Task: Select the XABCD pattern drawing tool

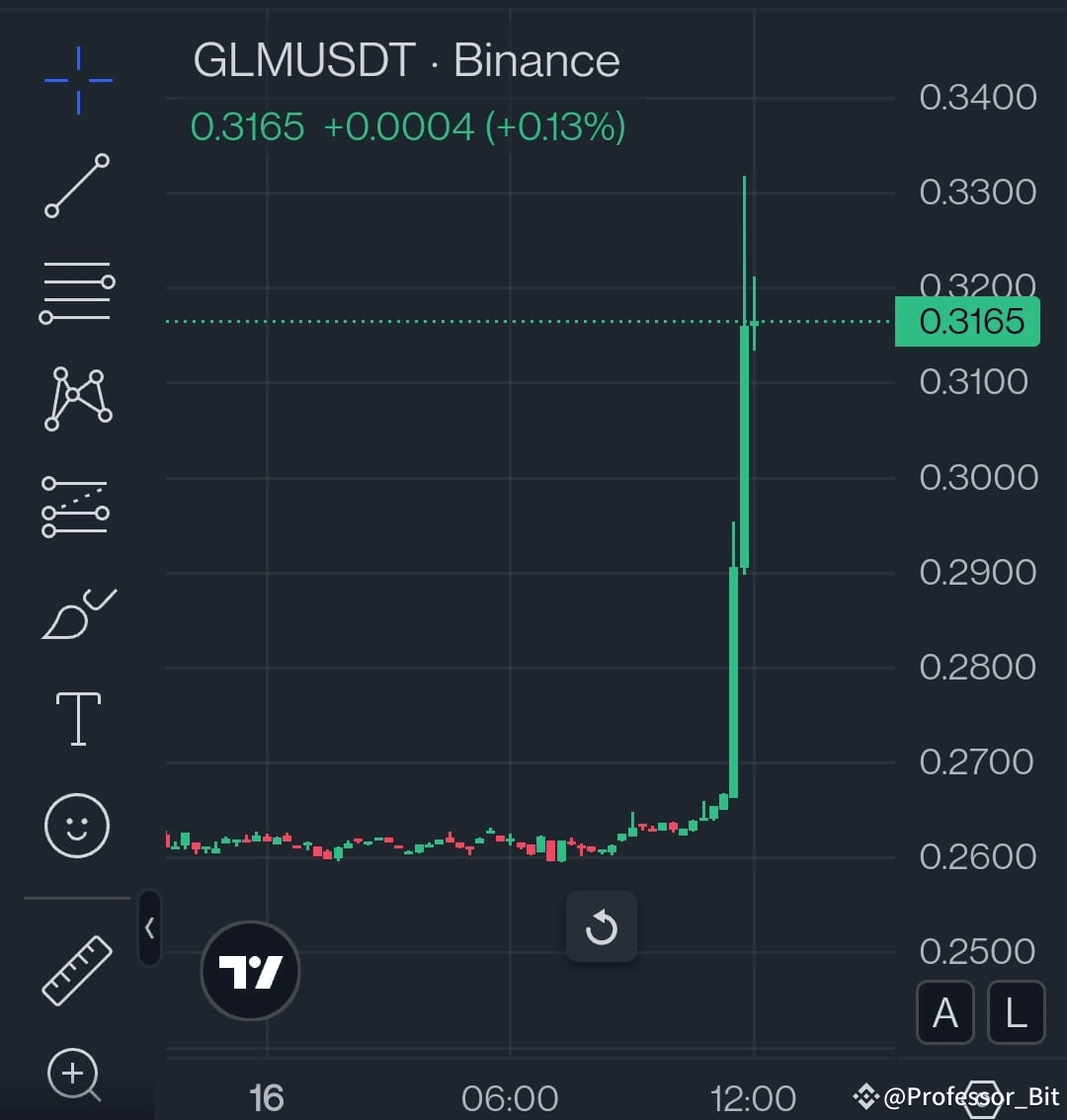Action: (x=77, y=397)
